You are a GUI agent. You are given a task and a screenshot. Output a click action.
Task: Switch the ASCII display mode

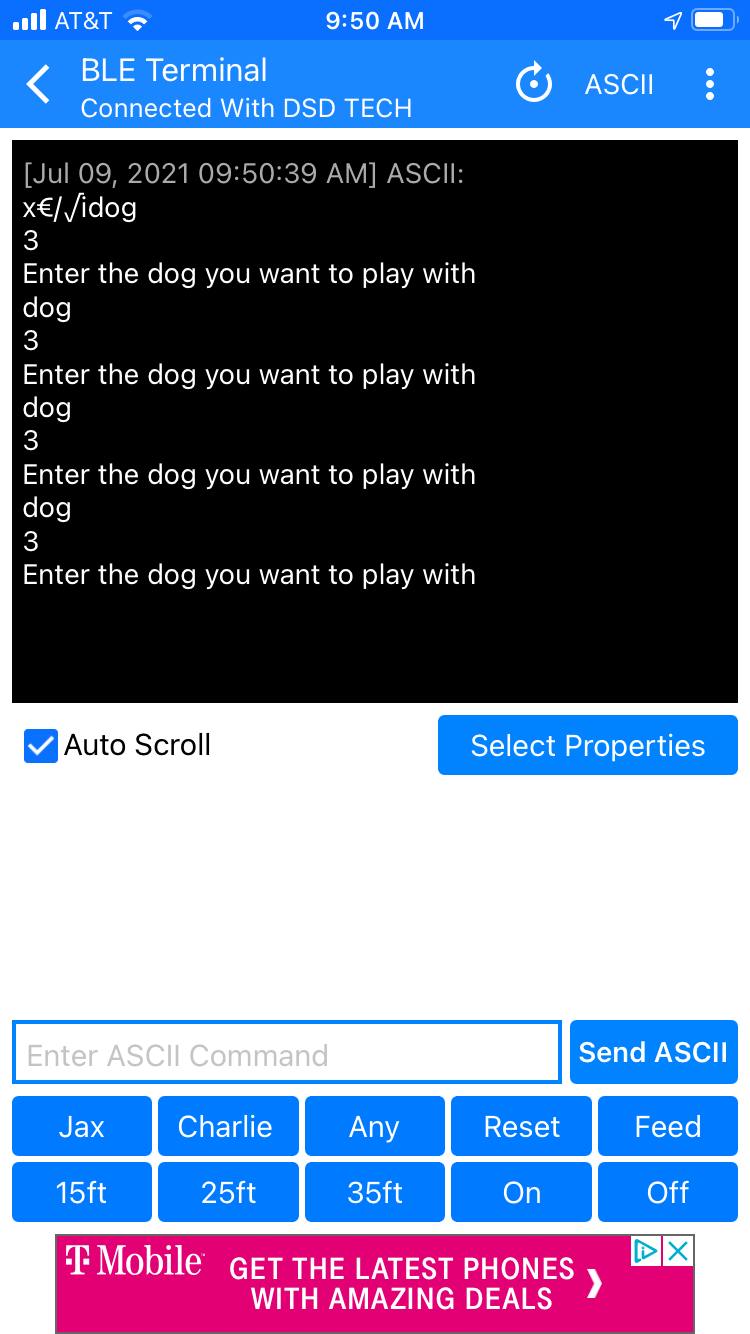click(619, 85)
